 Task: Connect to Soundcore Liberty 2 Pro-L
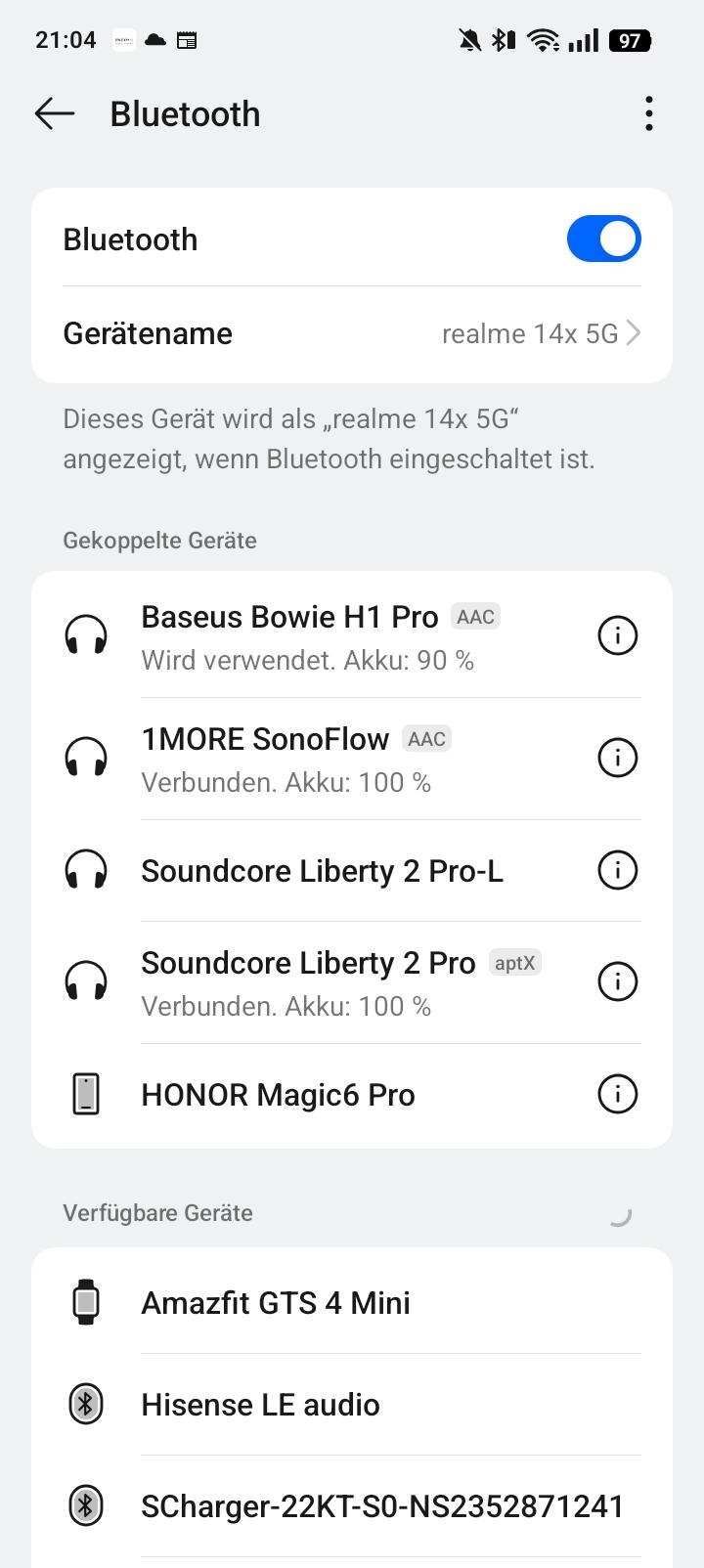(323, 871)
